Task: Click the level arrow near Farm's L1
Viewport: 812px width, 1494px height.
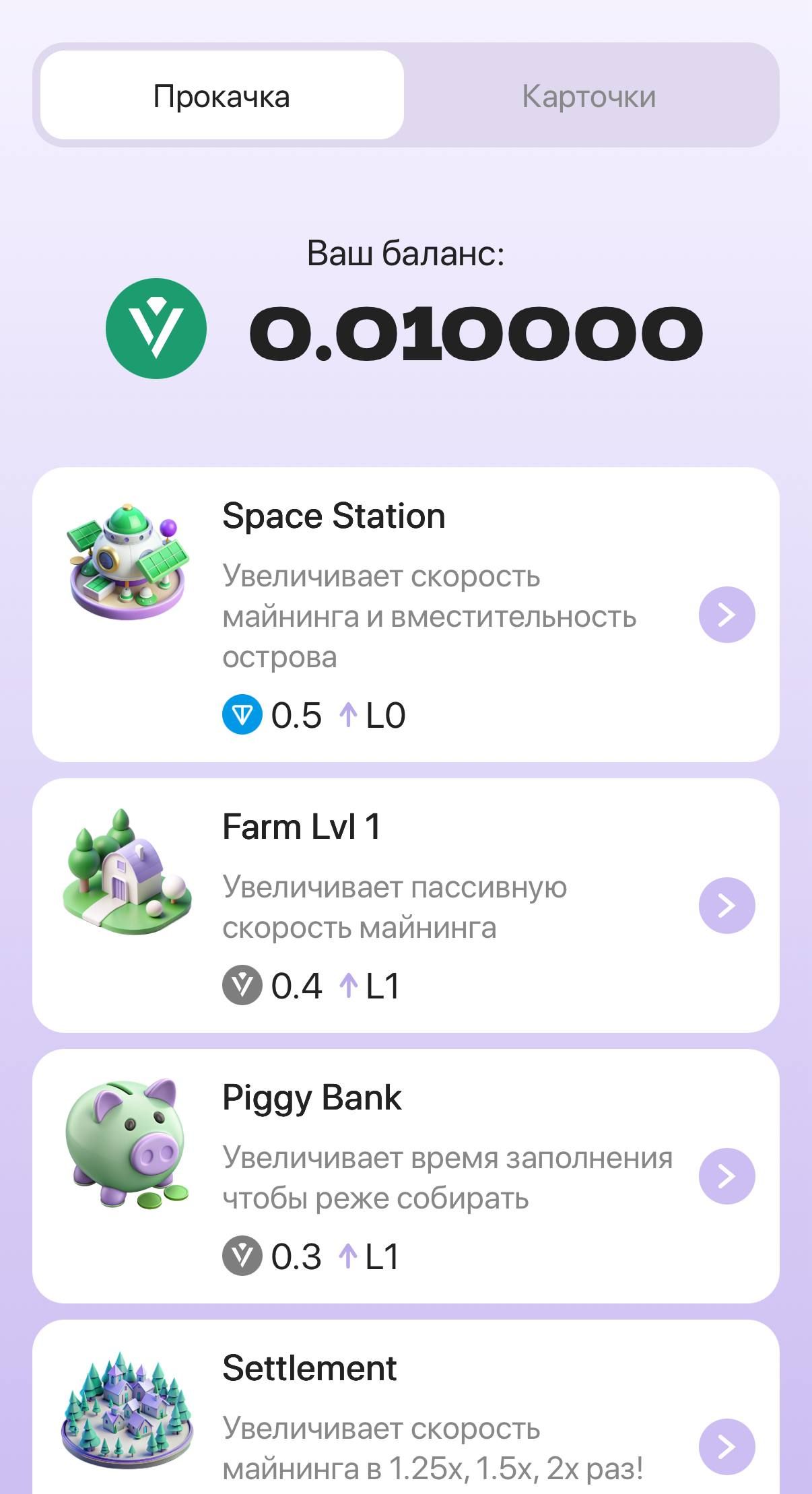Action: (348, 985)
